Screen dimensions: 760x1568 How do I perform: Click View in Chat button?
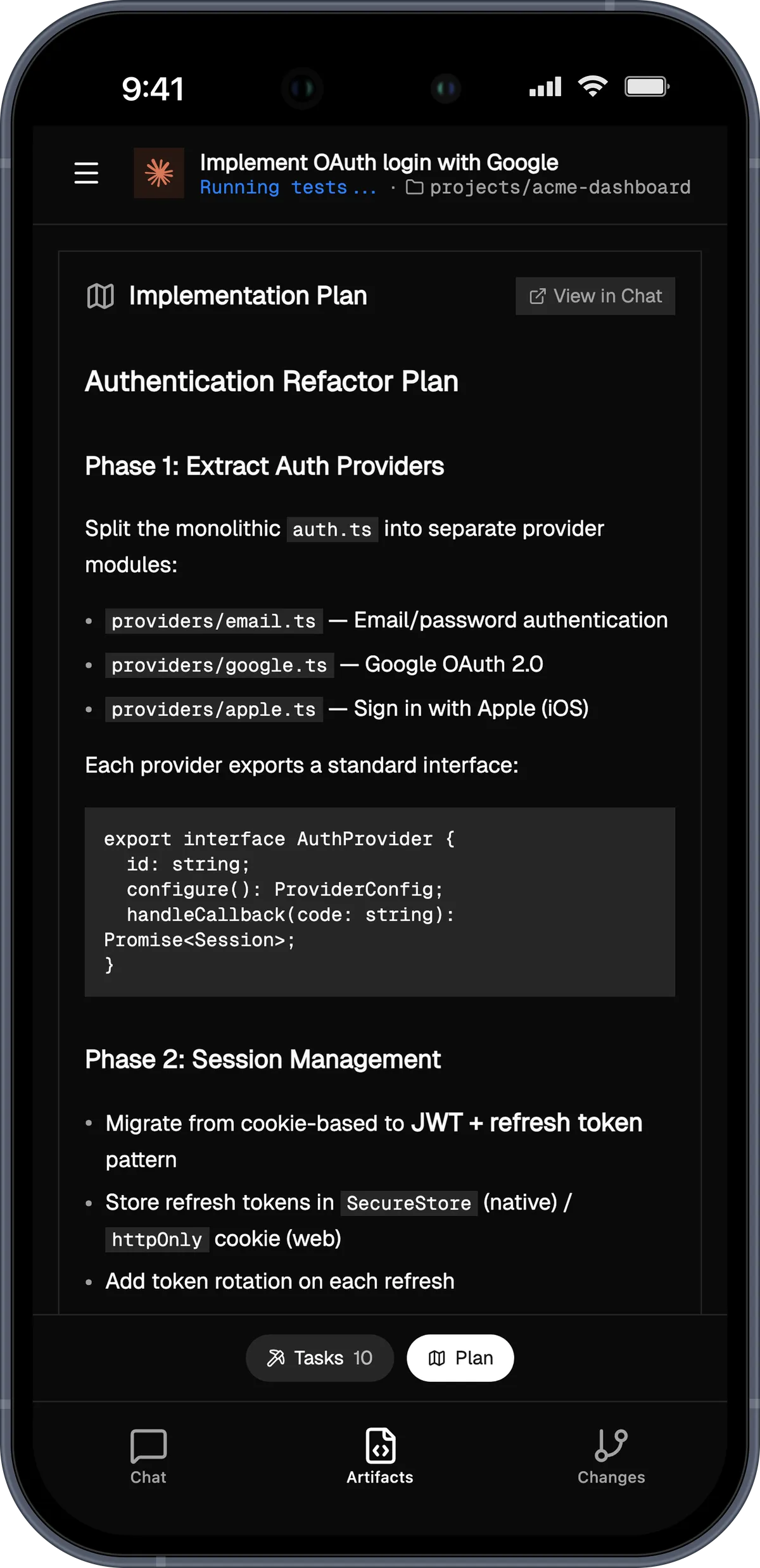(595, 295)
